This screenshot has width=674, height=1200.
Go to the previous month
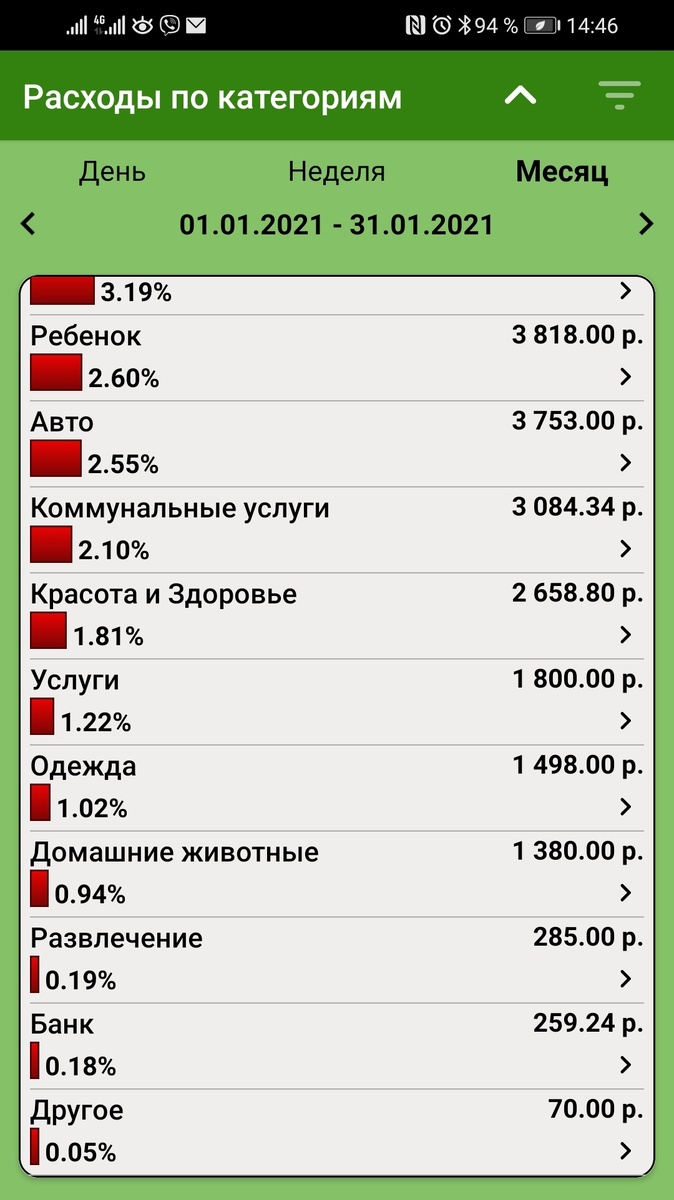tap(28, 224)
